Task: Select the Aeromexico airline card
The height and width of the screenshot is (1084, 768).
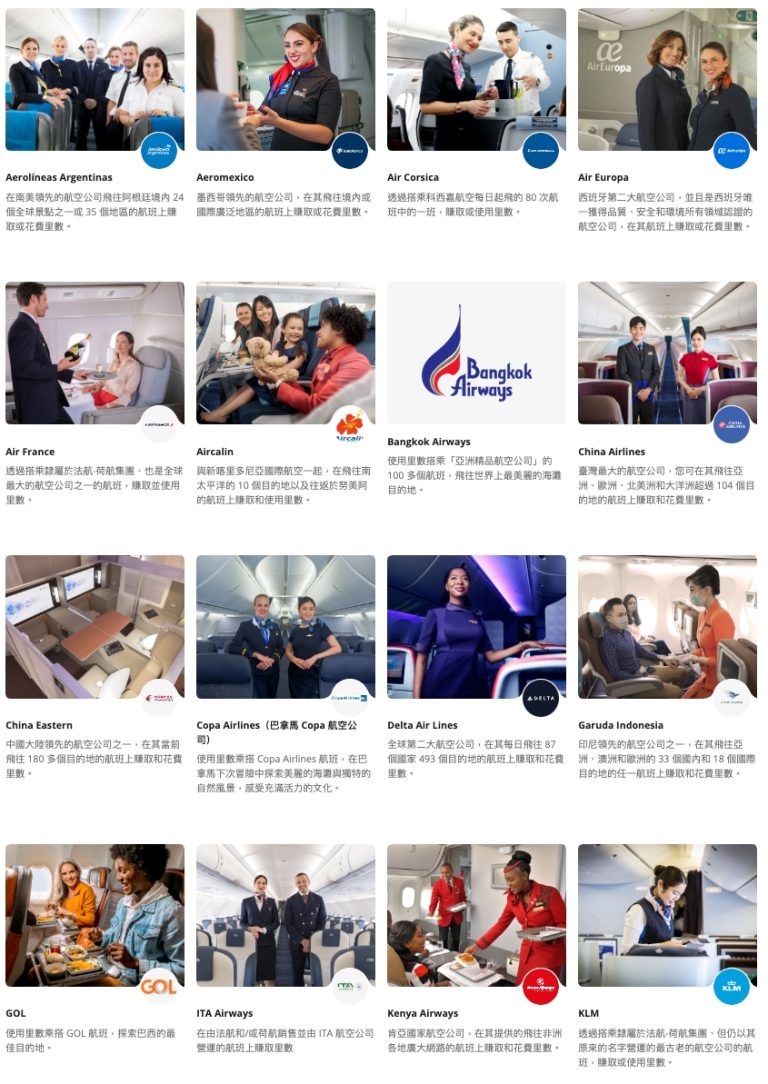Action: (286, 80)
